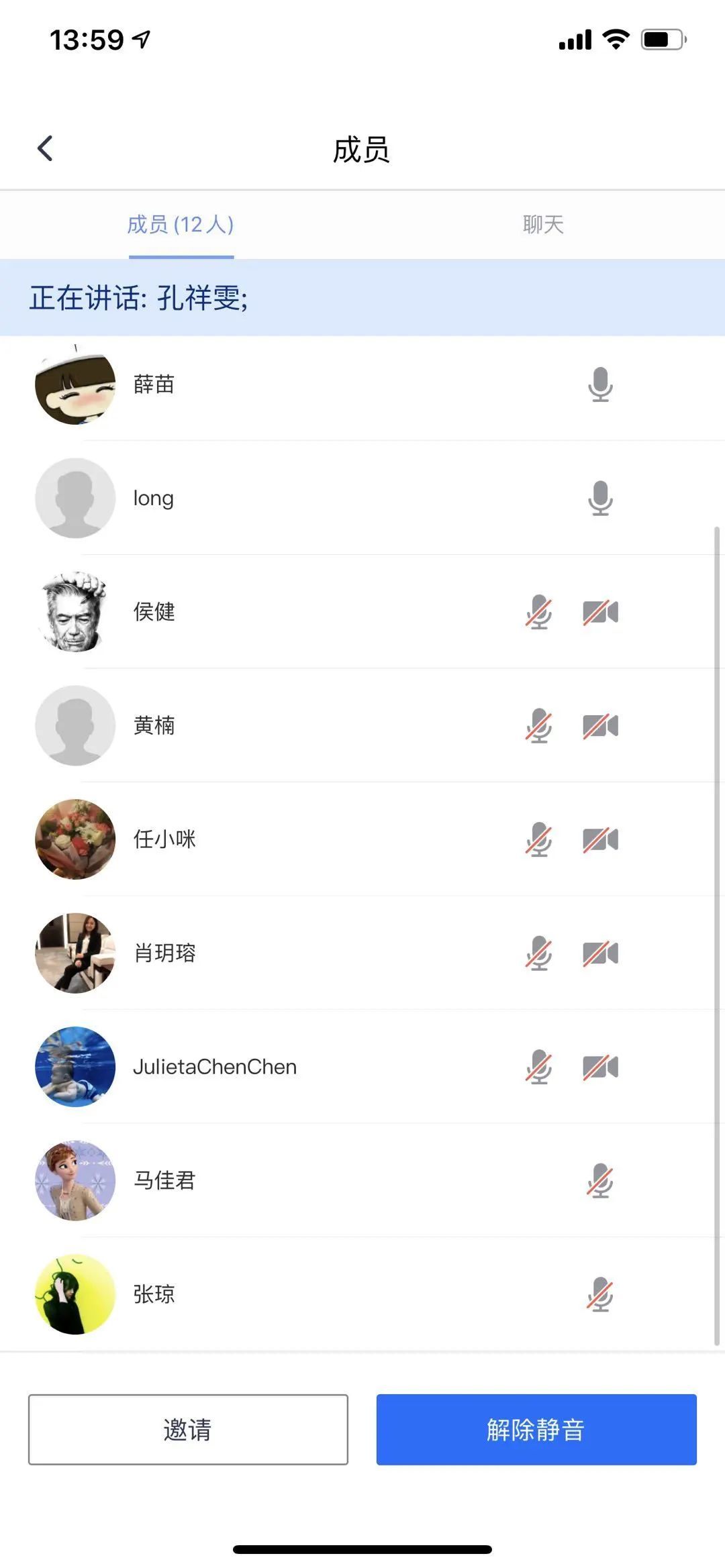Viewport: 725px width, 1568px height.
Task: Go back using the top-left arrow
Action: tap(45, 149)
